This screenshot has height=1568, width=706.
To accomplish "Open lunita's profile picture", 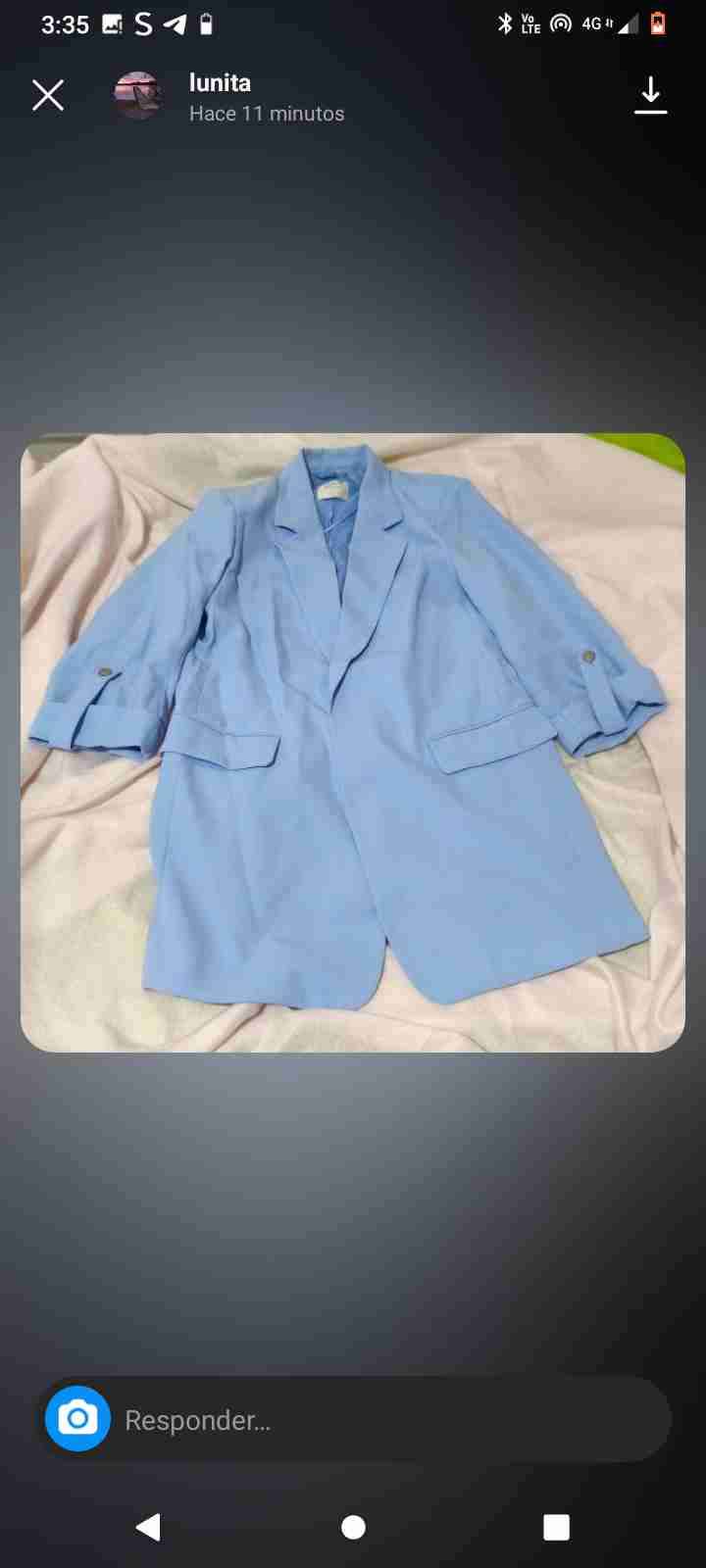I will pos(138,96).
